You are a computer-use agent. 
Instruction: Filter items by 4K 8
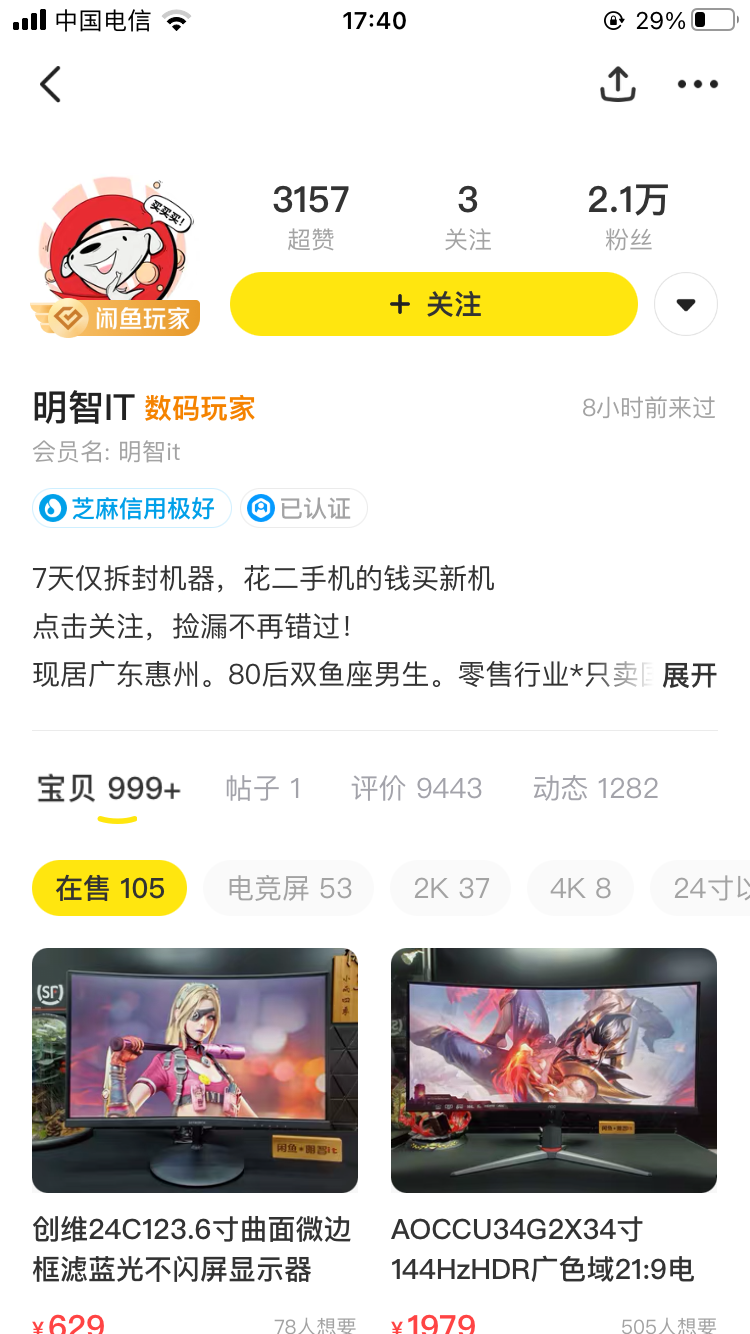click(x=580, y=888)
